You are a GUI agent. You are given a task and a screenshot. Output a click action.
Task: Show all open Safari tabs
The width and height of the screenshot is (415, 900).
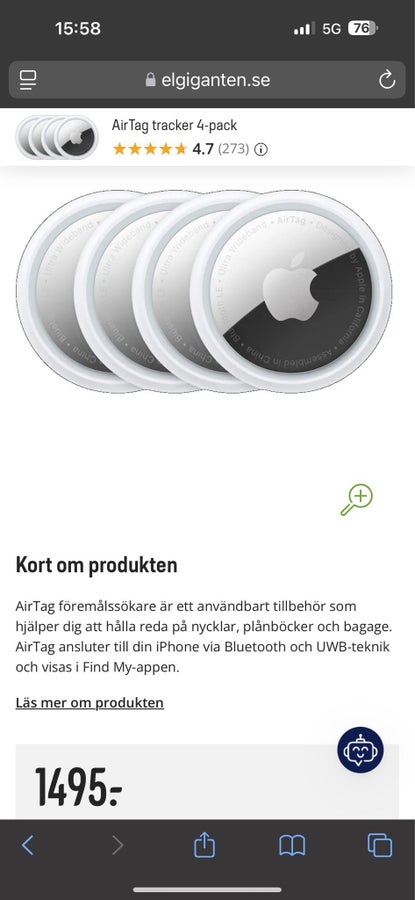click(x=380, y=845)
